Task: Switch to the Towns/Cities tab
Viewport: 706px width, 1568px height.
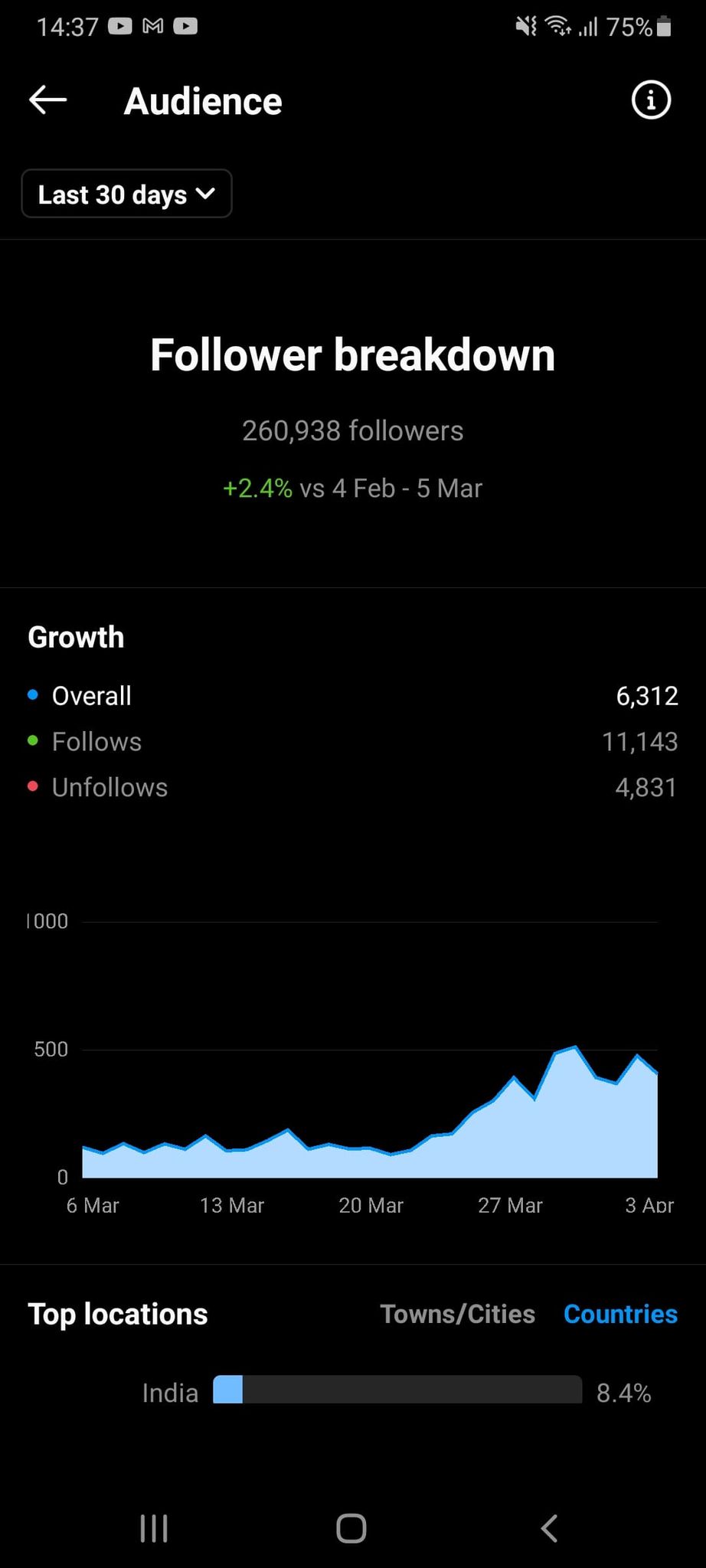Action: tap(457, 1314)
